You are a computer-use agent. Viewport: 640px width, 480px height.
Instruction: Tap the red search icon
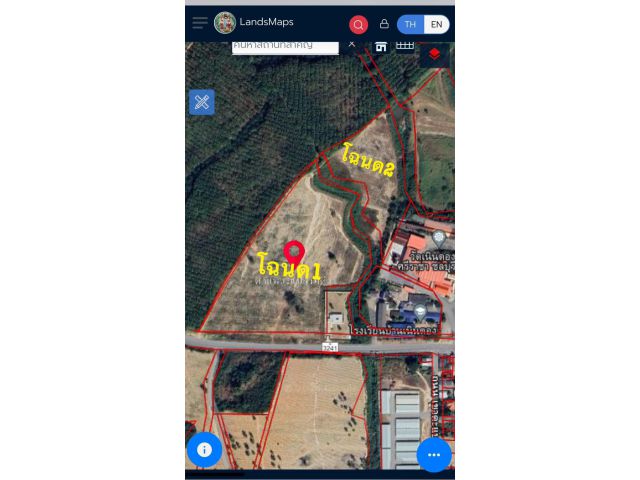pyautogui.click(x=358, y=24)
